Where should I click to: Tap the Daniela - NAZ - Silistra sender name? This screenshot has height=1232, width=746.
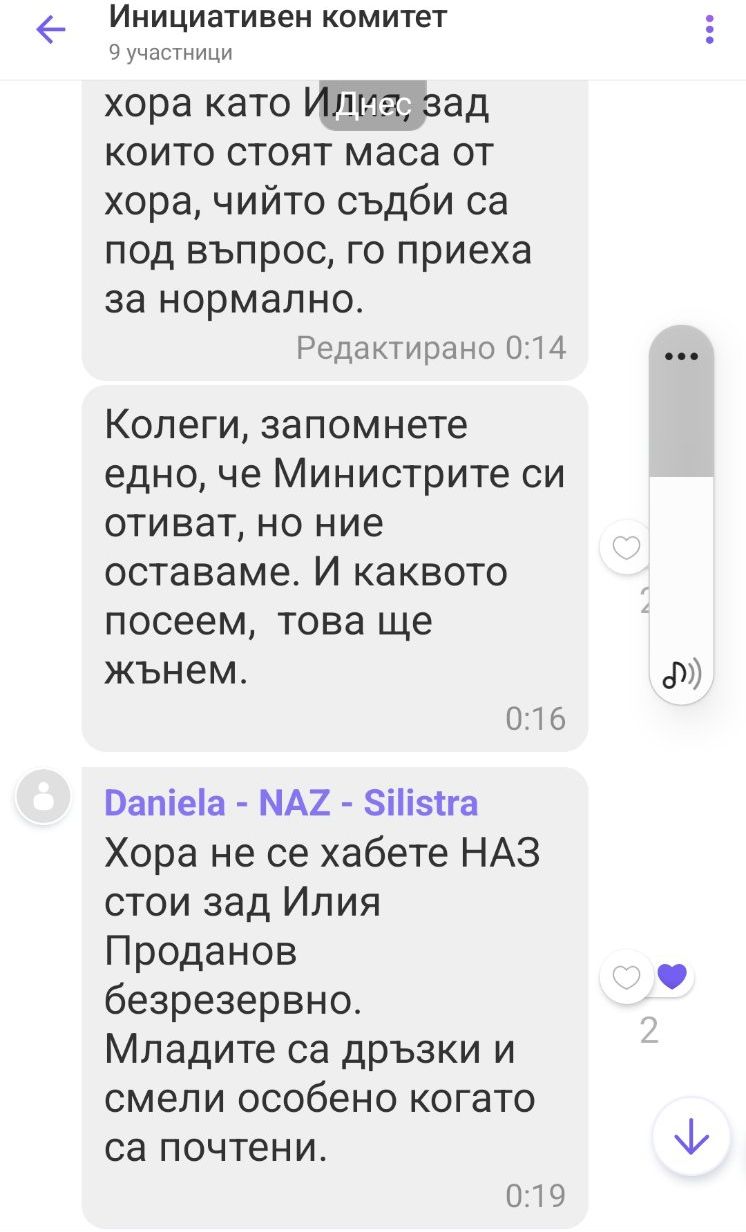click(291, 803)
